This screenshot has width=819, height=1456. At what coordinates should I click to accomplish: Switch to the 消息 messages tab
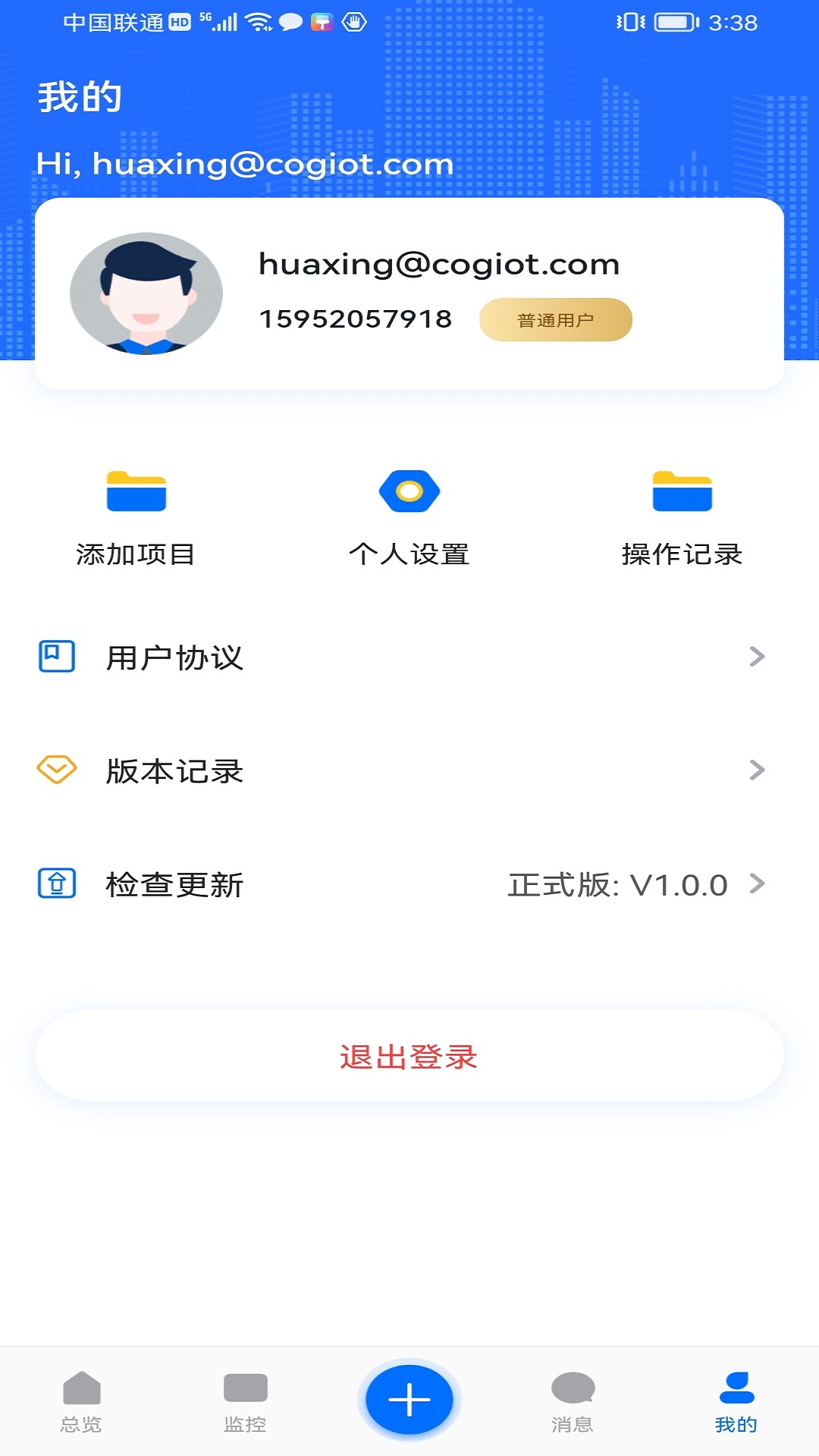point(573,1401)
